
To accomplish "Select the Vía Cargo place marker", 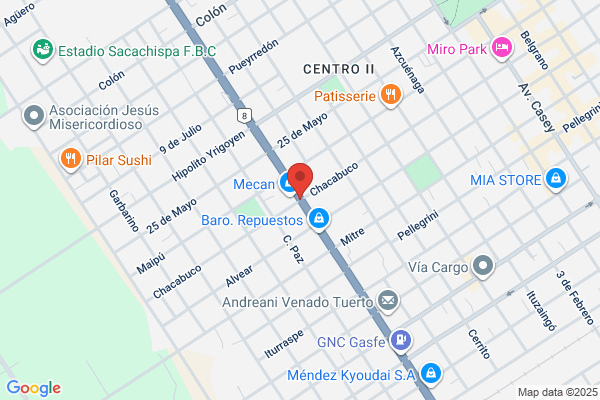I will tap(483, 266).
